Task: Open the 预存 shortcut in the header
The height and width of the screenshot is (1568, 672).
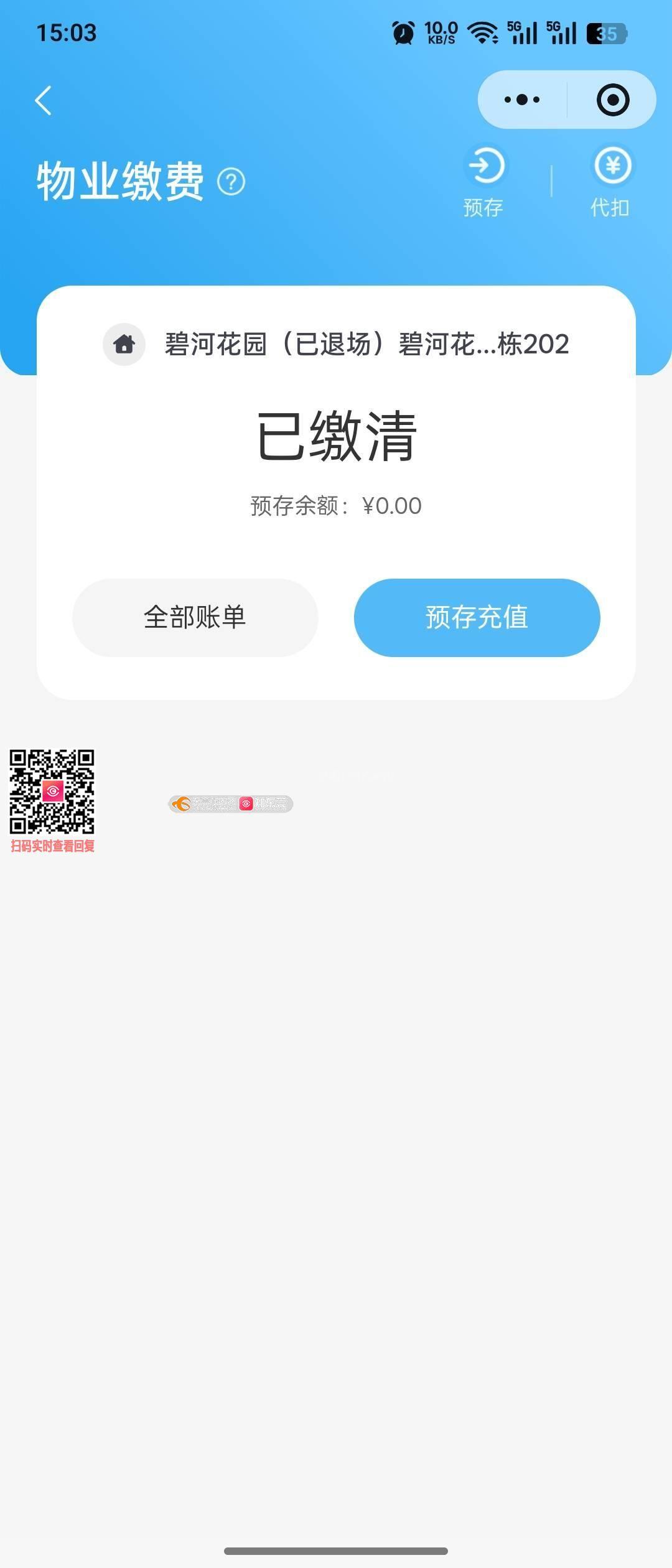Action: (485, 180)
